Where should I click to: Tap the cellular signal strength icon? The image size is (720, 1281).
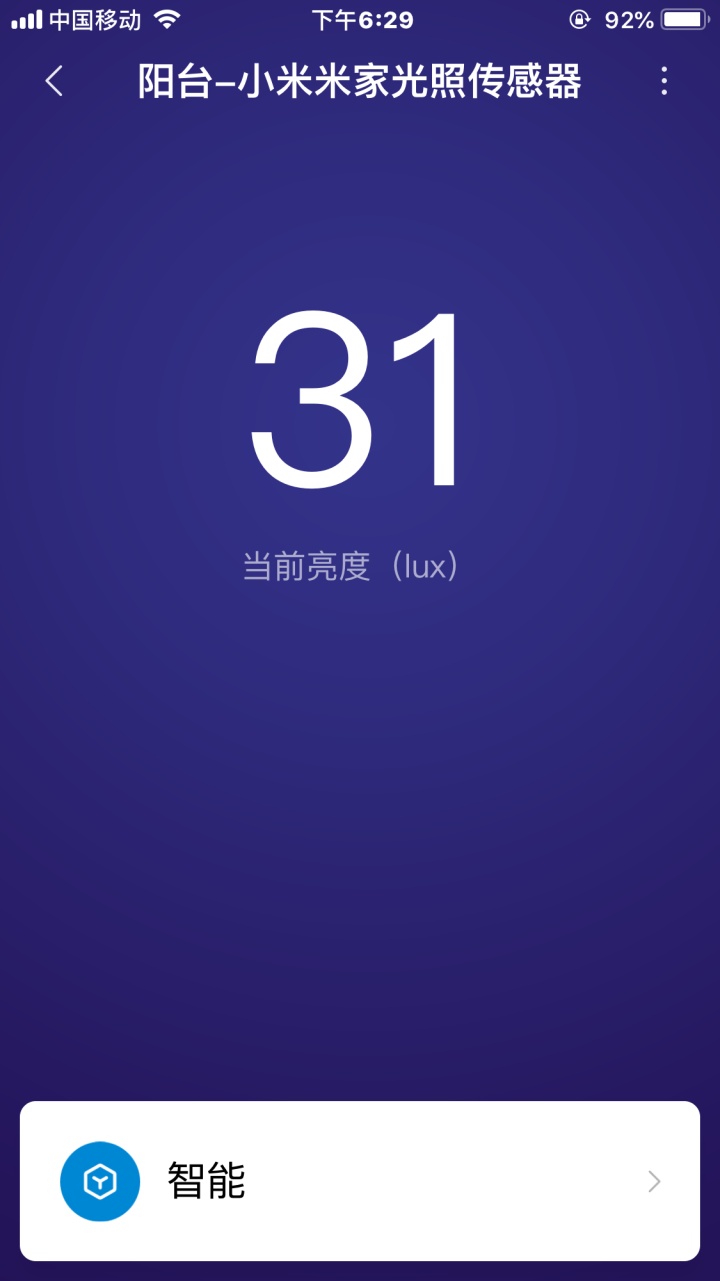[x=25, y=18]
